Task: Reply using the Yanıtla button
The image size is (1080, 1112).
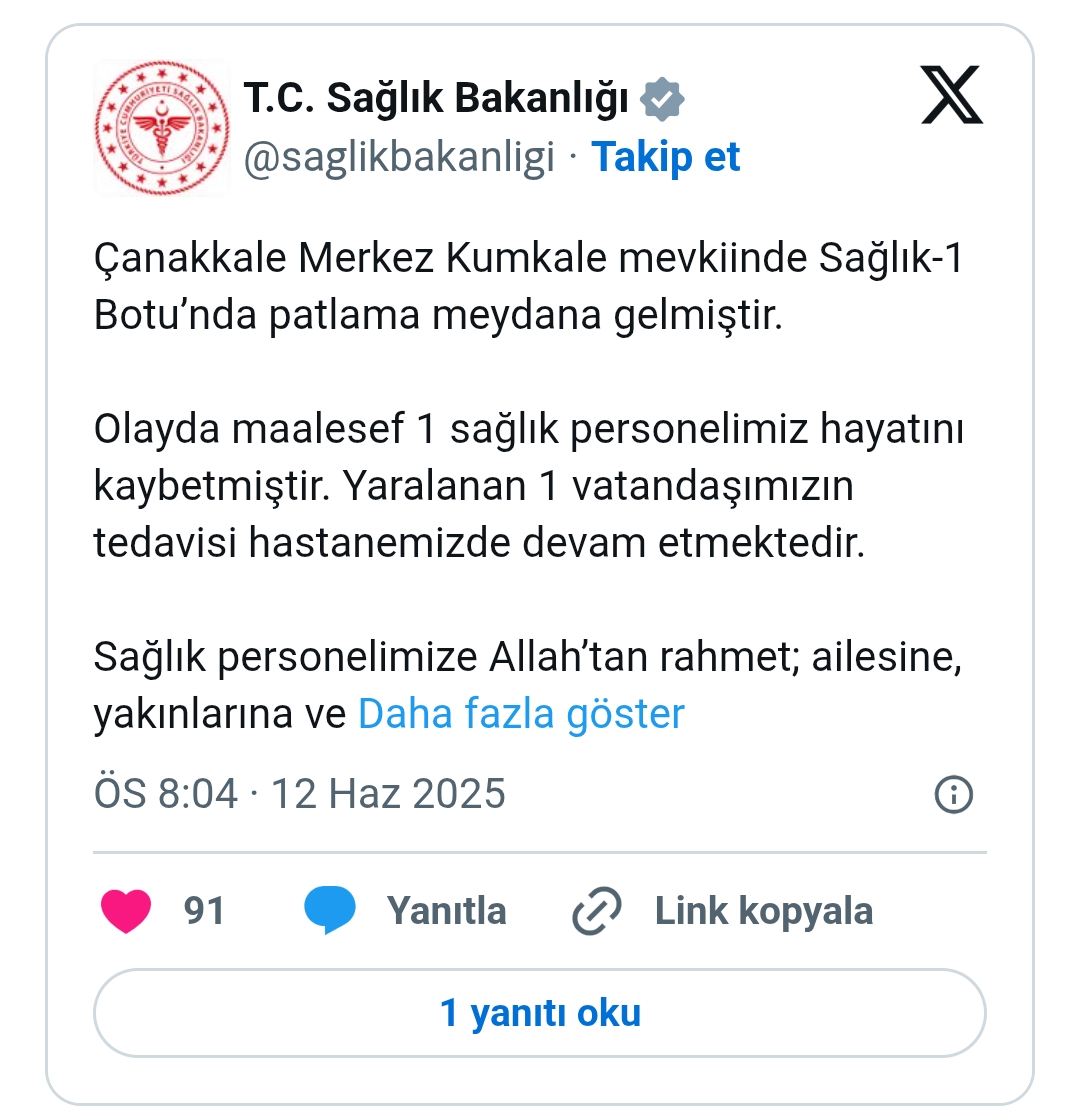Action: click(406, 911)
